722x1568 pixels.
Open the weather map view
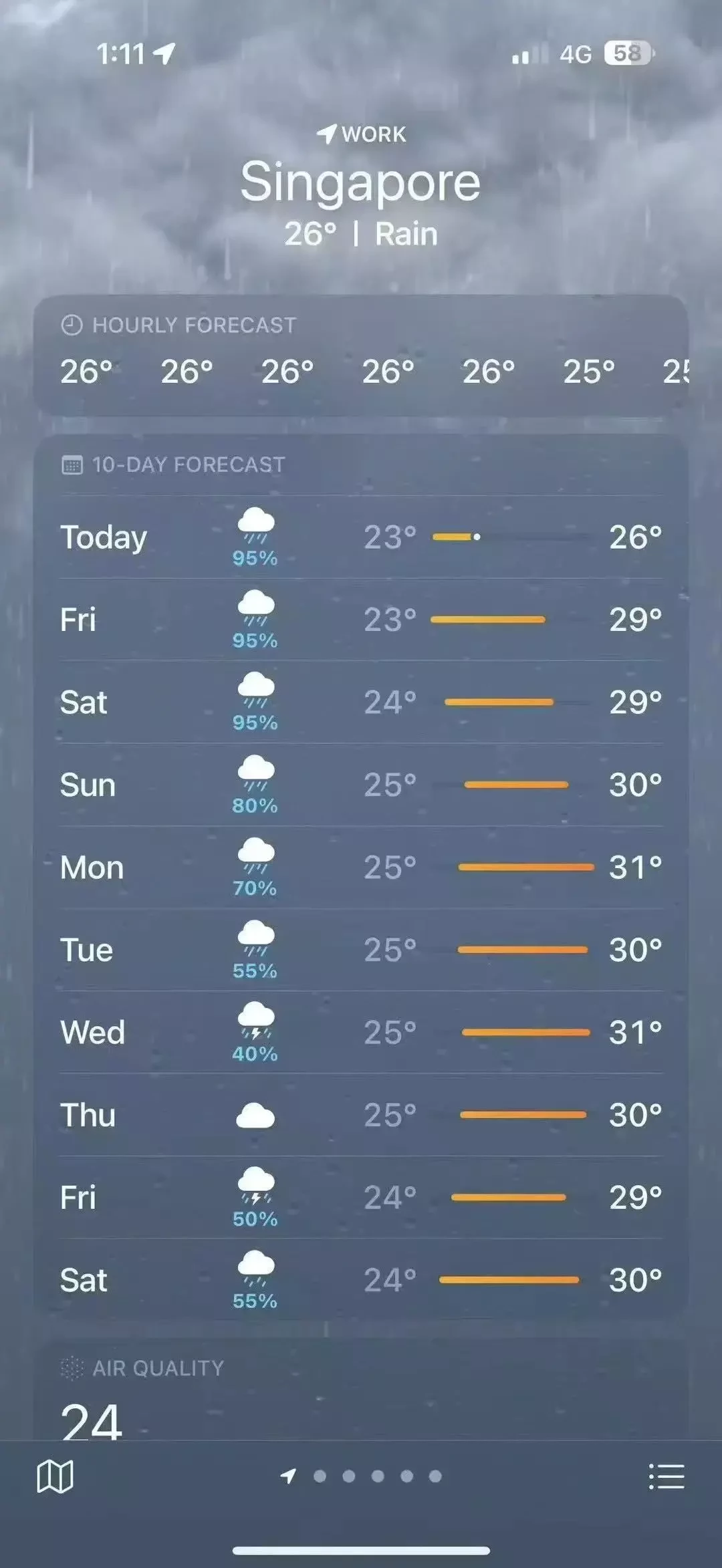[x=55, y=1476]
